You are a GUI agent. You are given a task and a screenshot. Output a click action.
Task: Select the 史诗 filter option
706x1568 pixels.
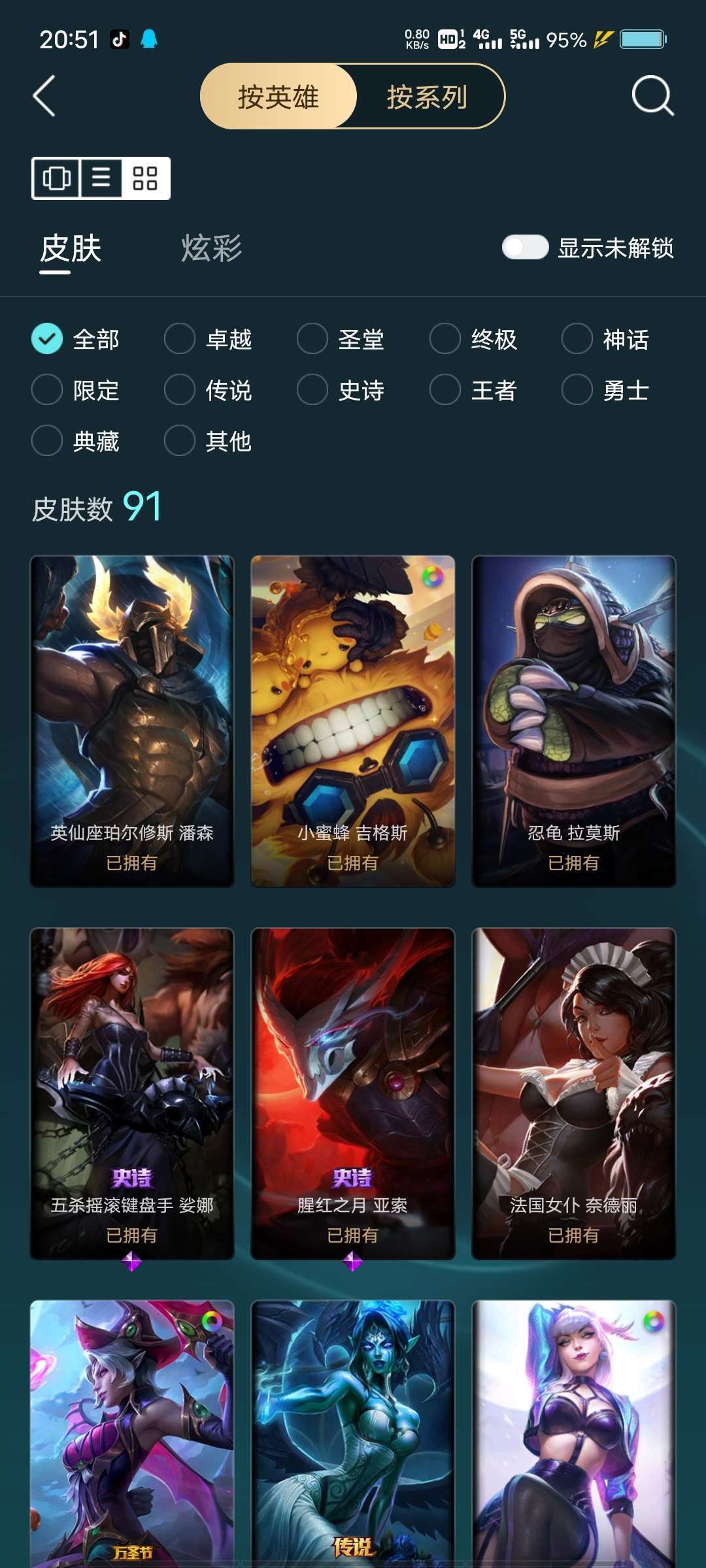click(341, 390)
